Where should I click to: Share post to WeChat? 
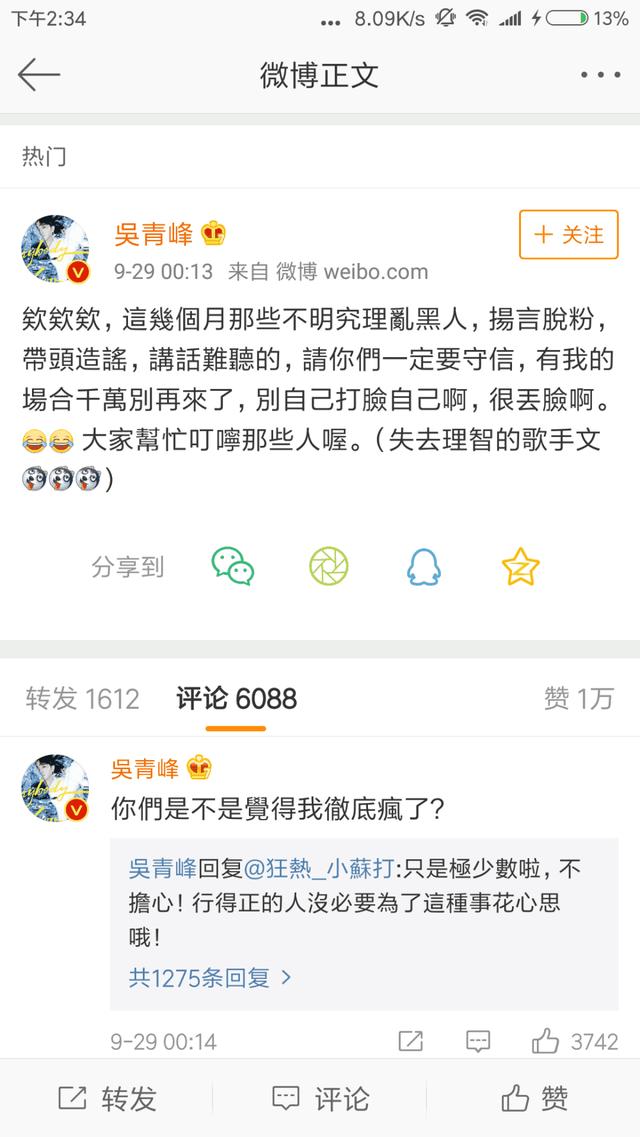coord(232,567)
